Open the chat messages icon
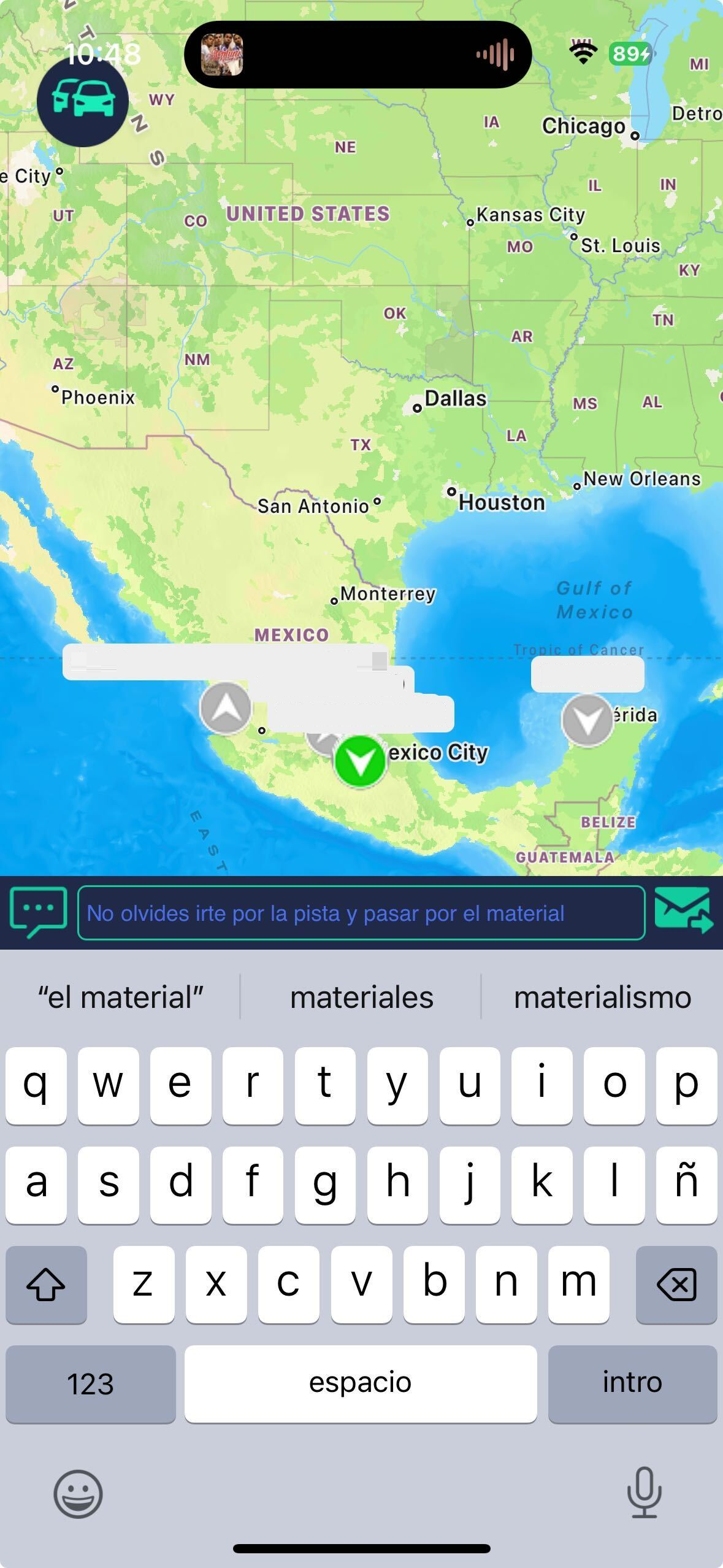 click(38, 912)
